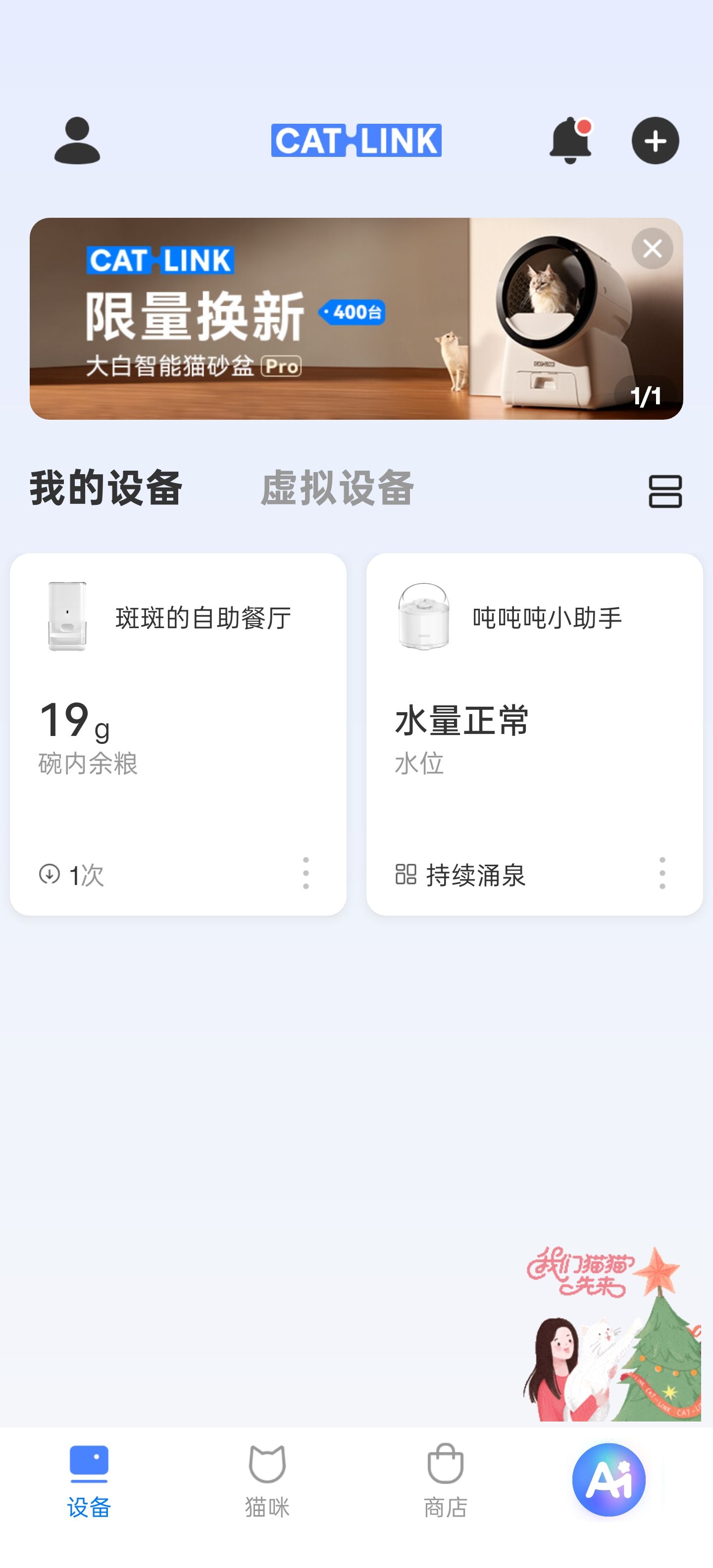This screenshot has height=1568, width=713.
Task: Switch to the 虚拟设备 tab
Action: tap(337, 488)
